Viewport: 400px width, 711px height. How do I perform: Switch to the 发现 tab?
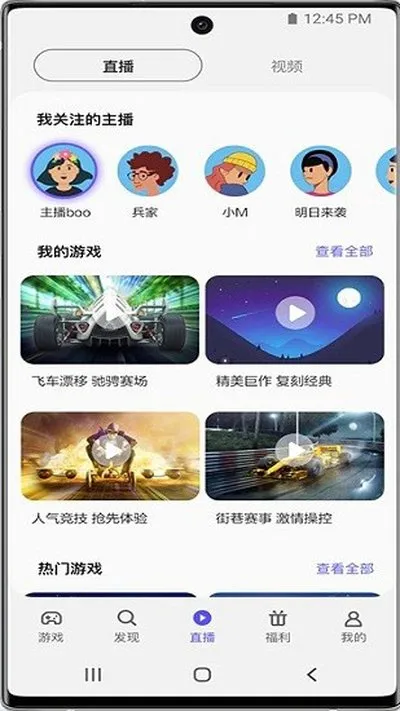(127, 627)
